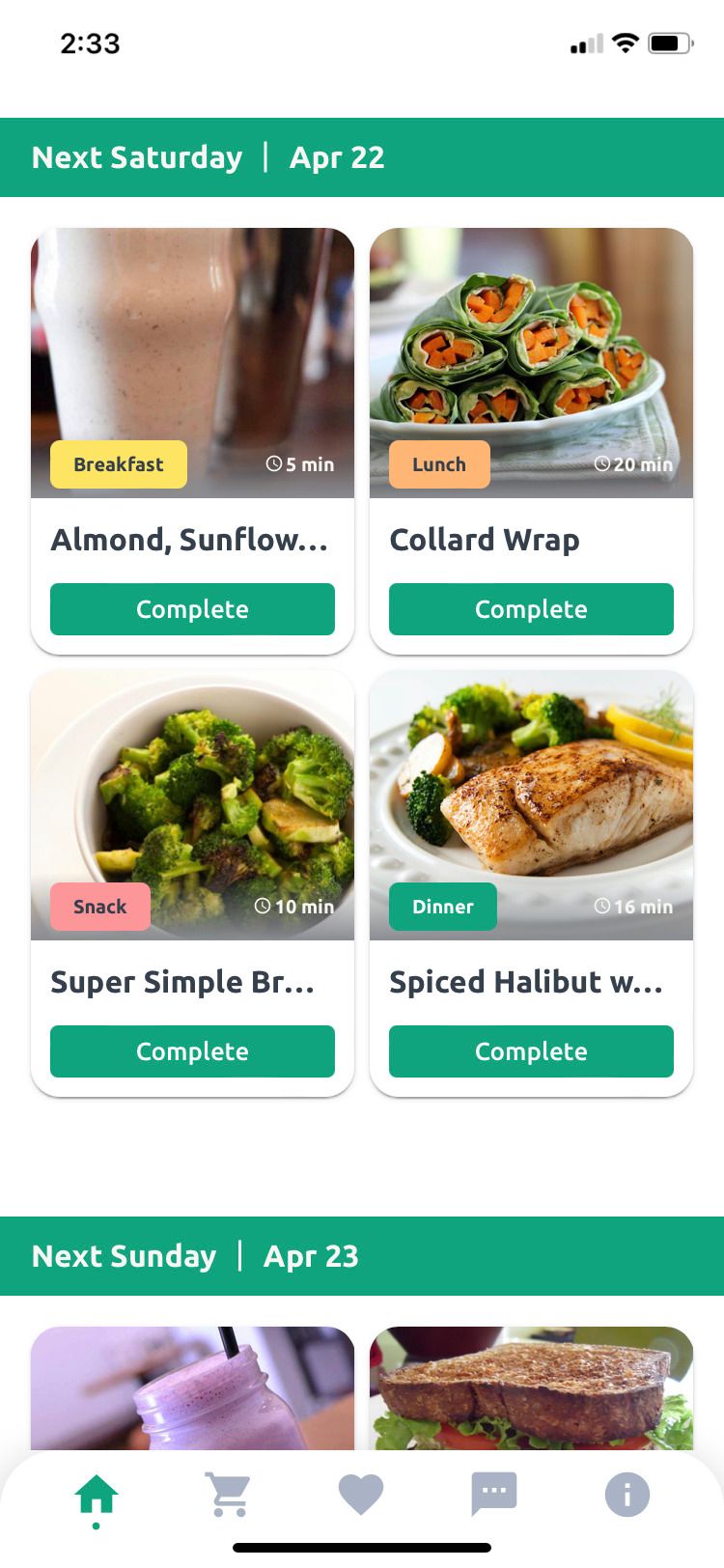This screenshot has height=1568, width=724.
Task: Open the chat messages tab
Action: [493, 1496]
